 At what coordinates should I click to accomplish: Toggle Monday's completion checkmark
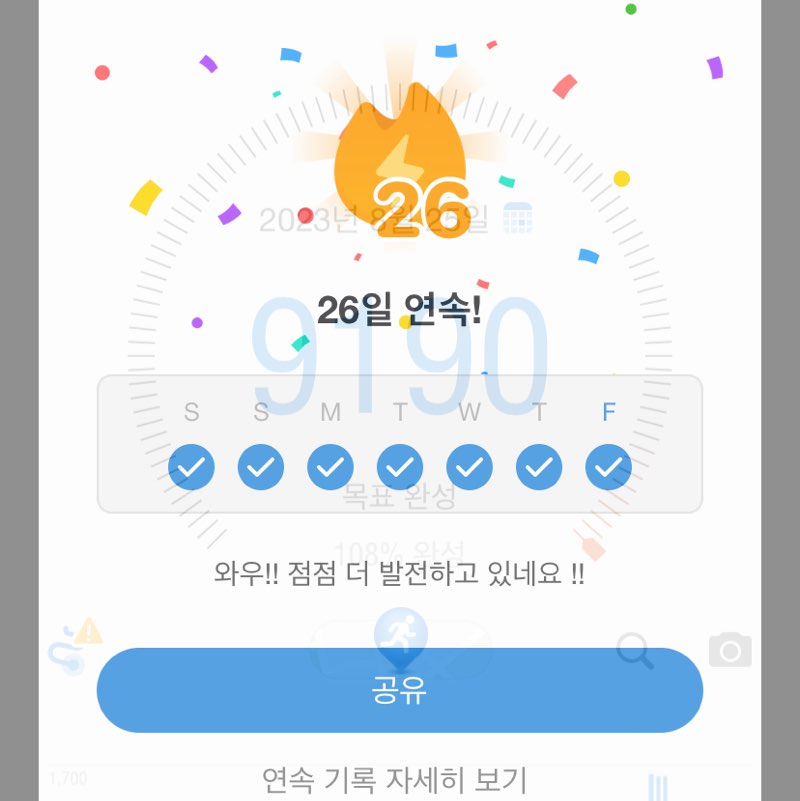click(330, 466)
